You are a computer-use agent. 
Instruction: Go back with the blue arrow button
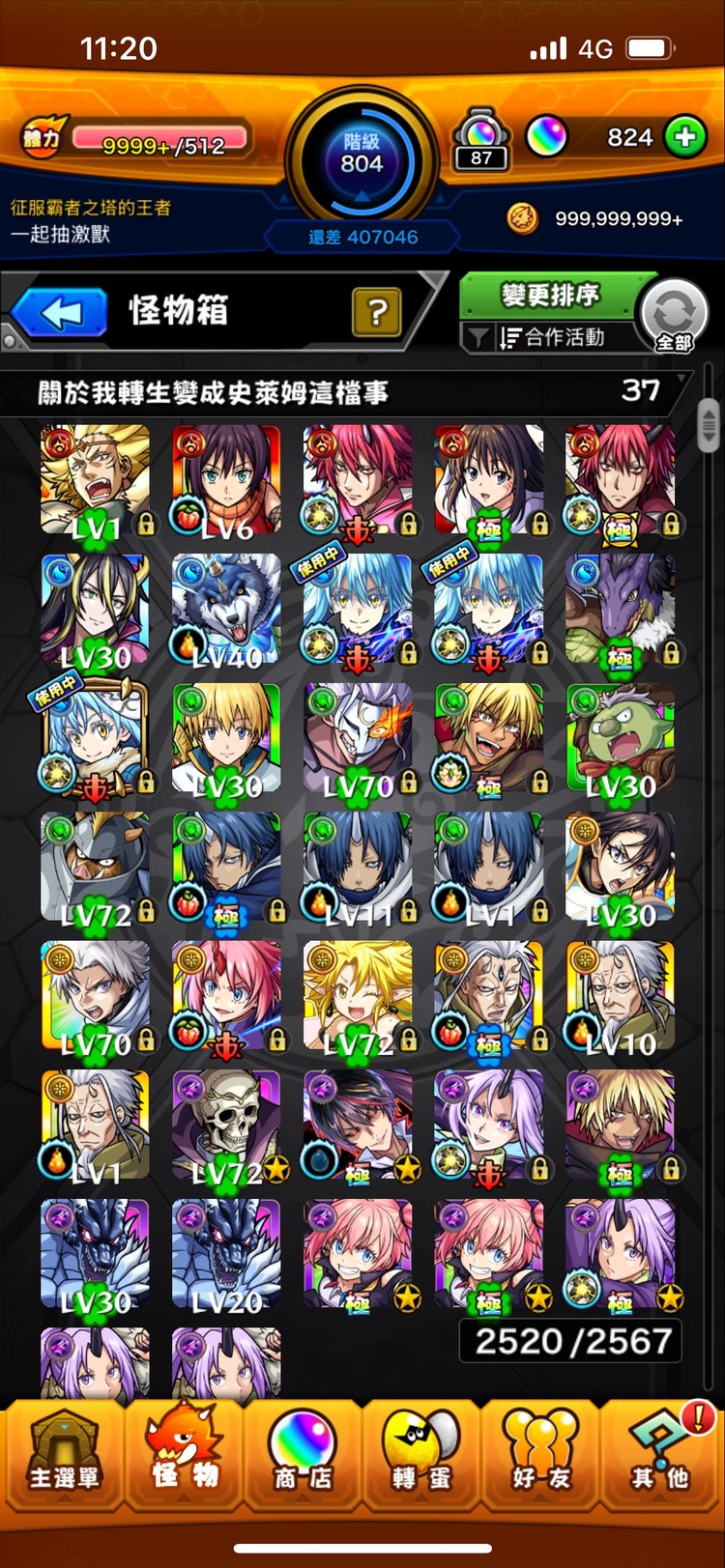coord(60,313)
